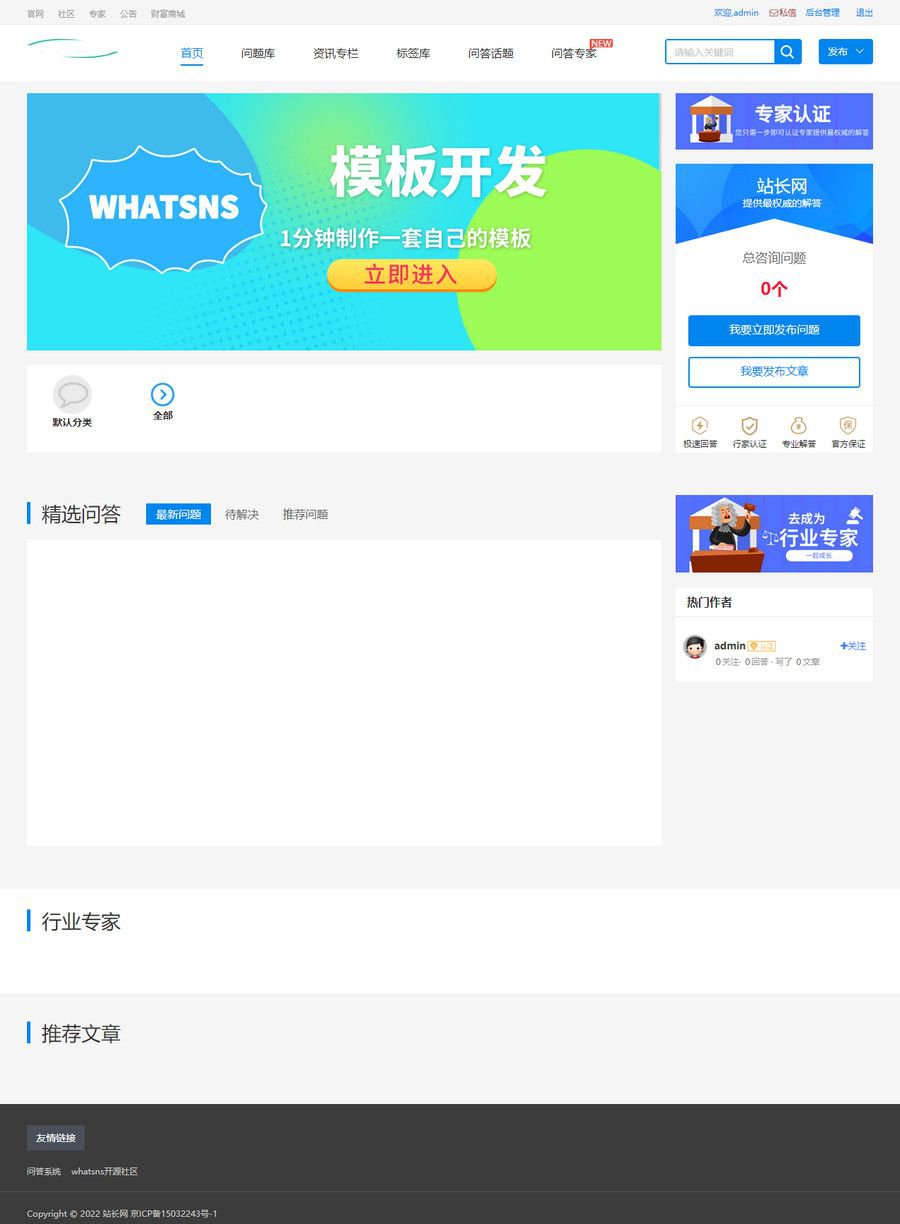The height and width of the screenshot is (1224, 900).
Task: Tap 我要发布文章 button
Action: click(774, 372)
